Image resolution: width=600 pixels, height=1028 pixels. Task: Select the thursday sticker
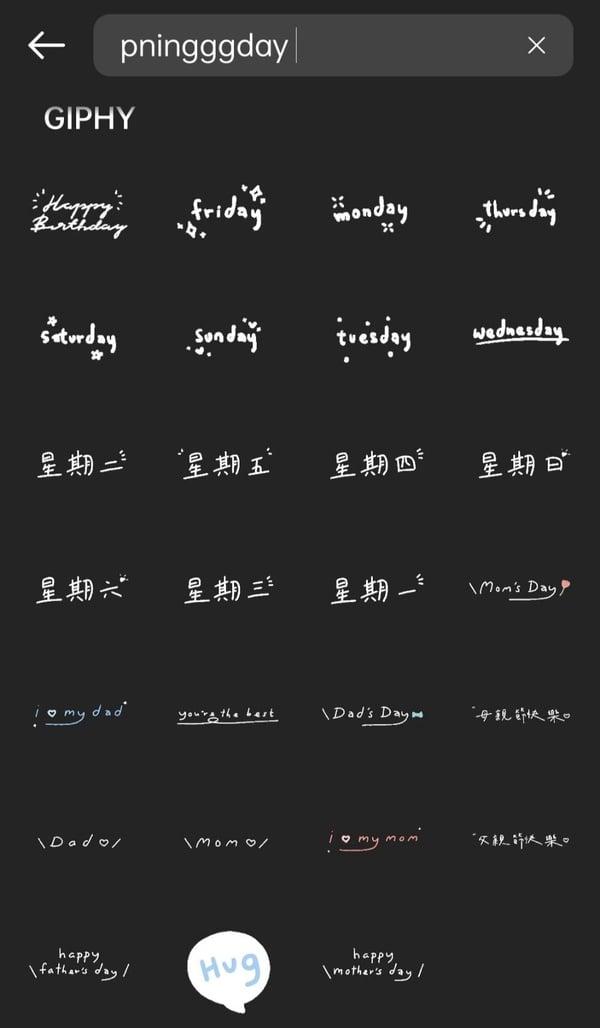pyautogui.click(x=517, y=210)
